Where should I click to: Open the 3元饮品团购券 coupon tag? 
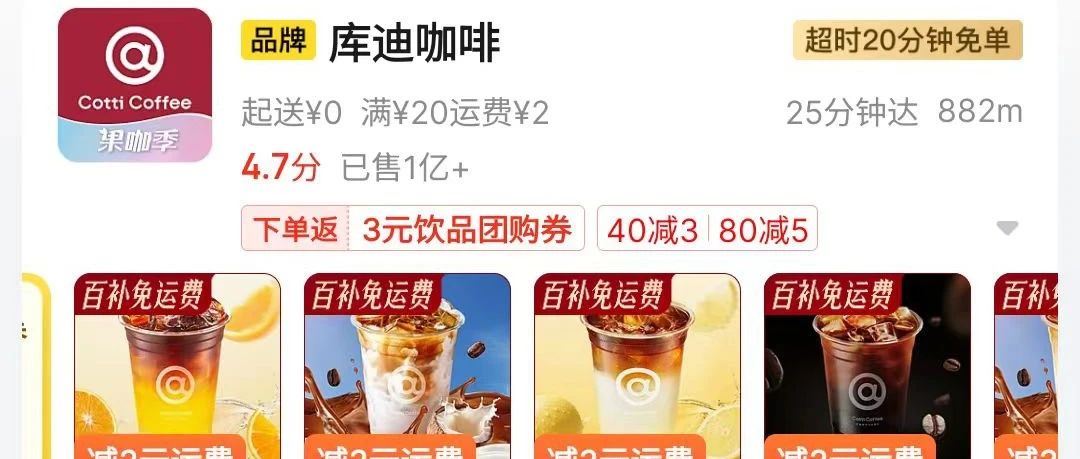[411, 230]
